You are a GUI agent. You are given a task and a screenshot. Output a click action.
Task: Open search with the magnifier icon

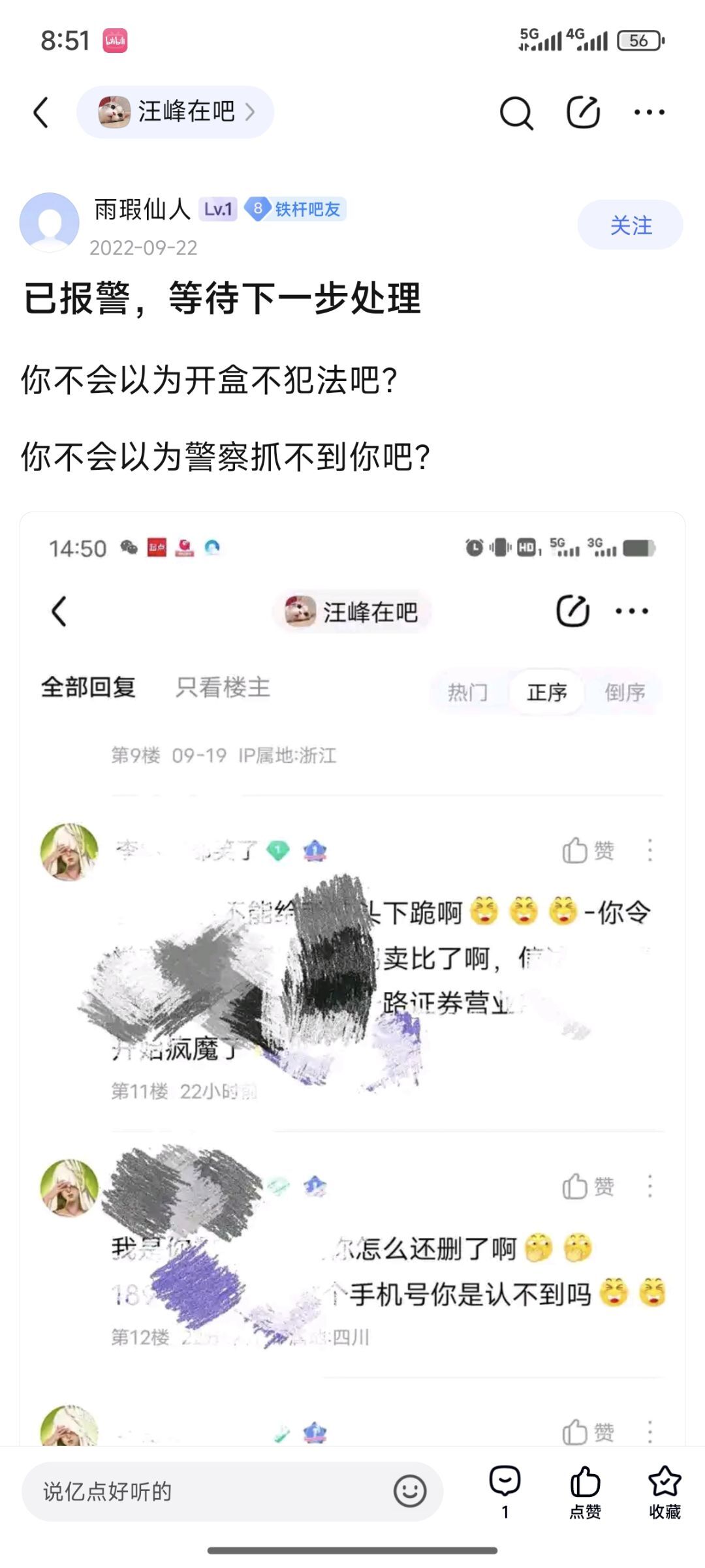point(516,113)
